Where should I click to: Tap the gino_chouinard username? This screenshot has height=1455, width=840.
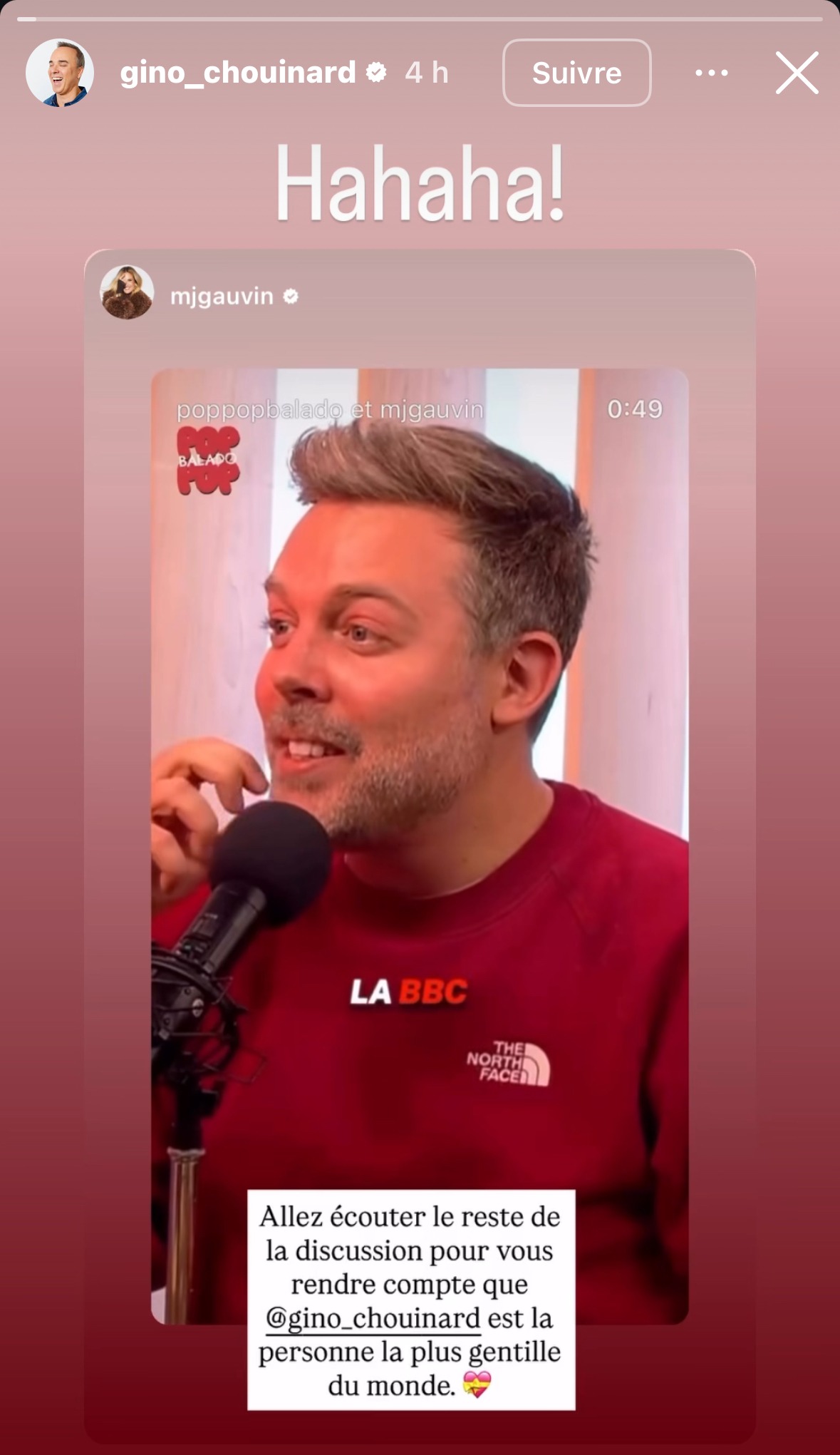point(238,73)
